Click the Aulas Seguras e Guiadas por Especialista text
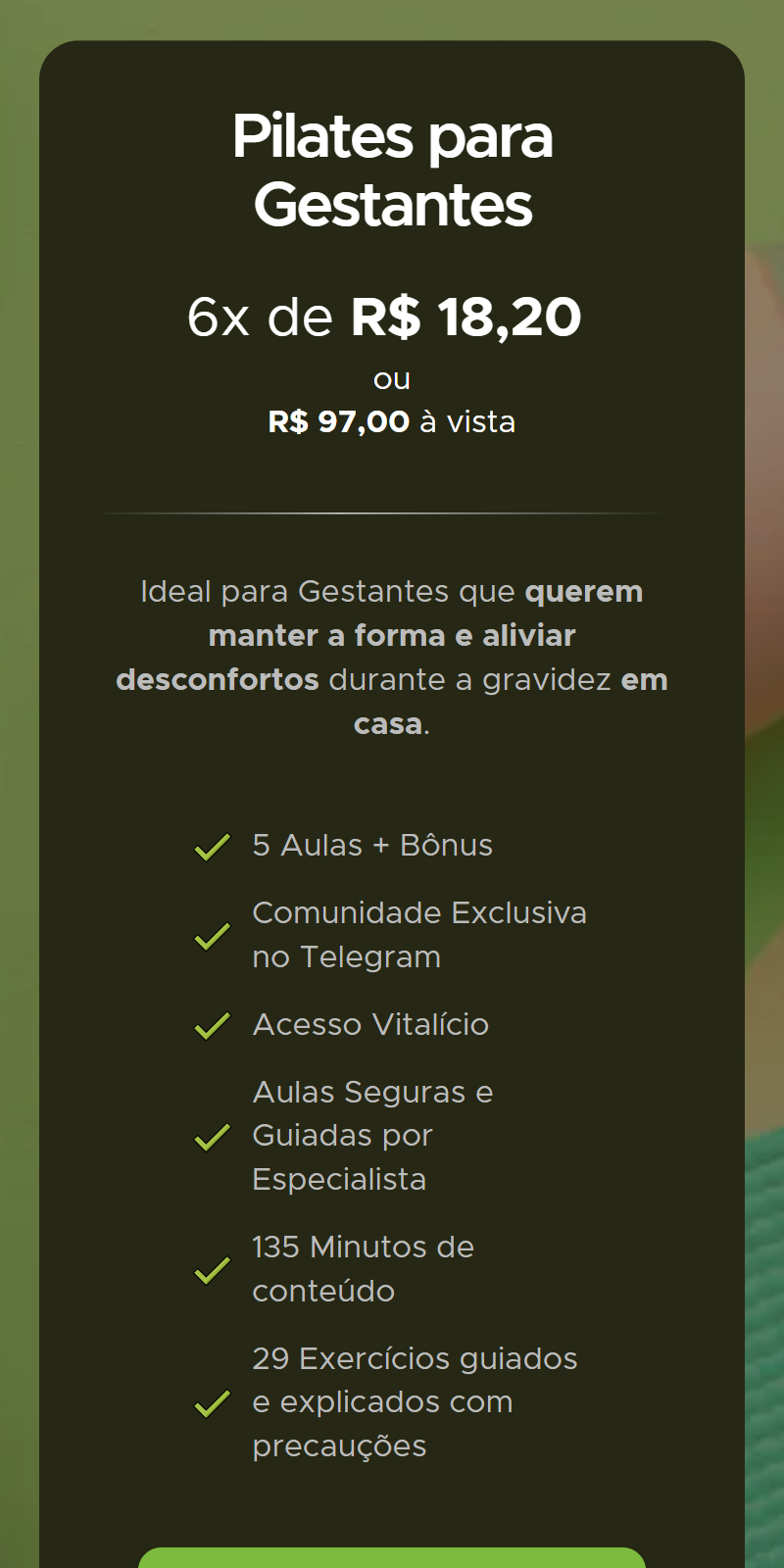The height and width of the screenshot is (1568, 784). 373,1135
